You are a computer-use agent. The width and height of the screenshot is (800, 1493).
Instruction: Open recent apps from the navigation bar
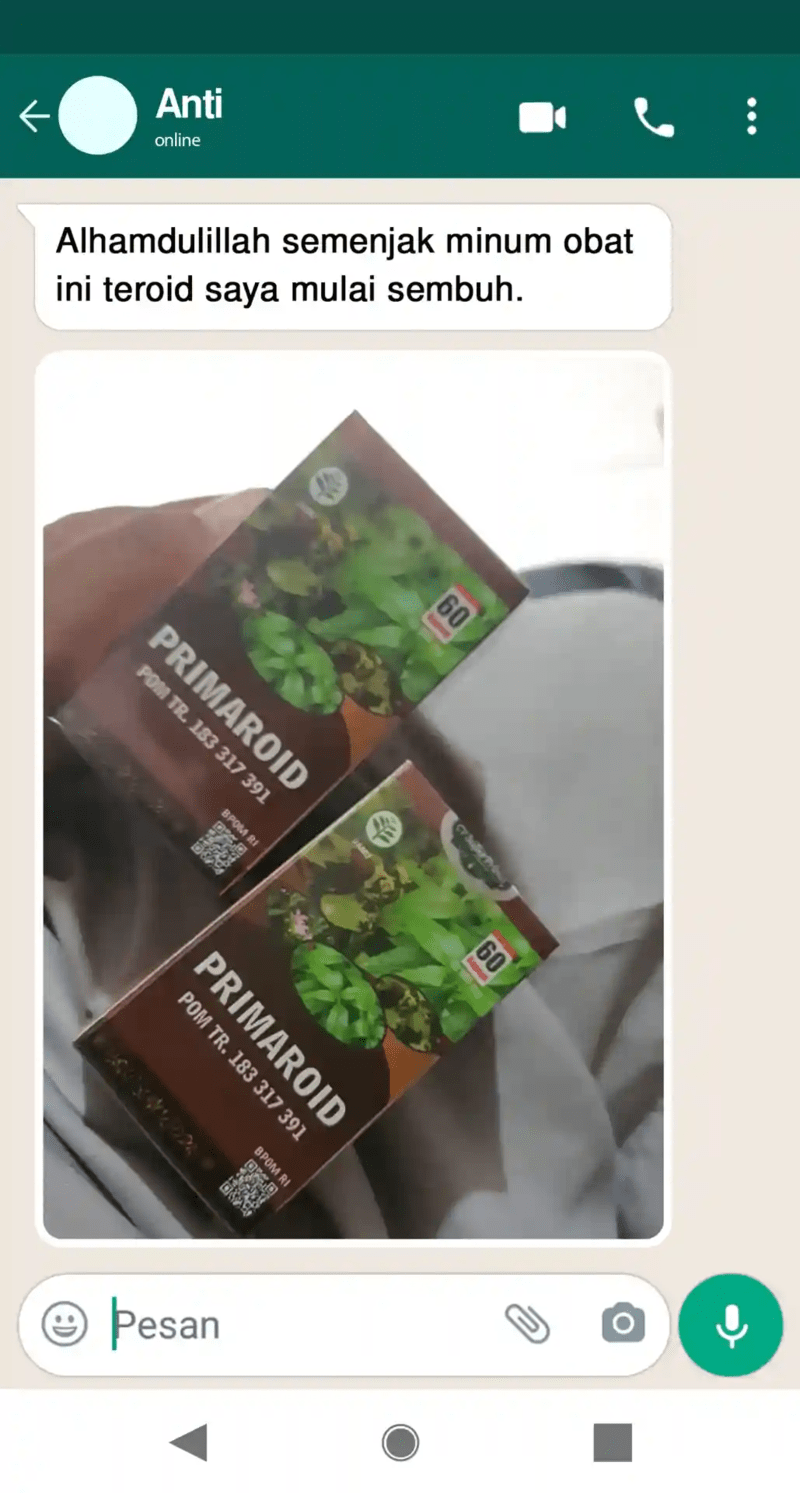(x=612, y=1442)
